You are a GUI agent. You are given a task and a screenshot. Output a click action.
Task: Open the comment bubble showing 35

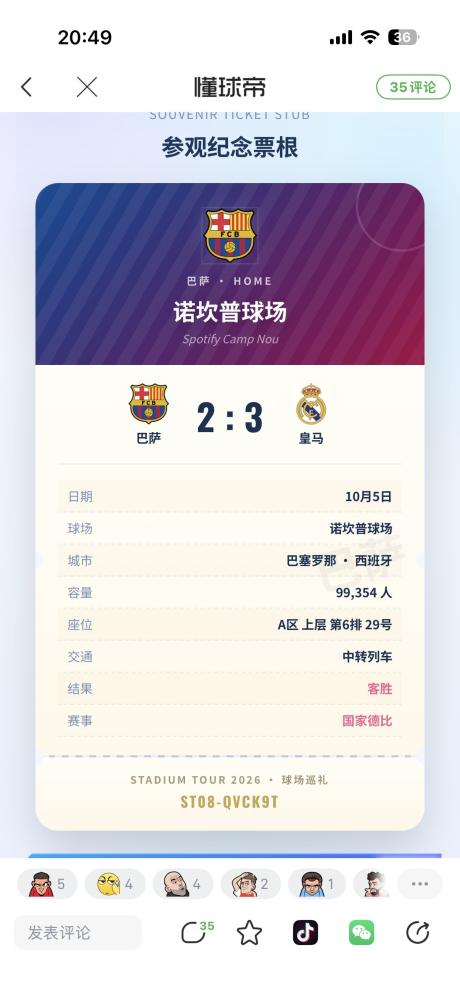pos(197,932)
